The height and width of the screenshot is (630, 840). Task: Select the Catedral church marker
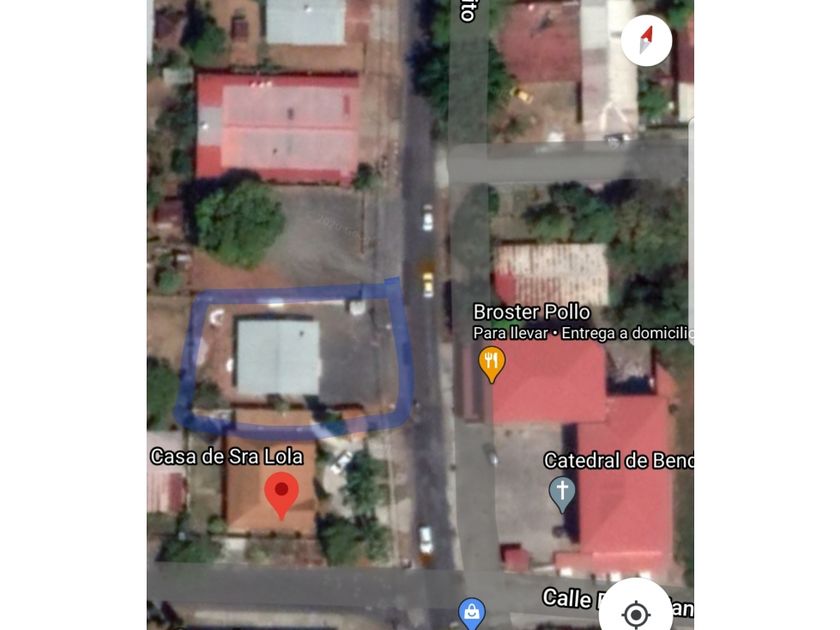coord(563,493)
